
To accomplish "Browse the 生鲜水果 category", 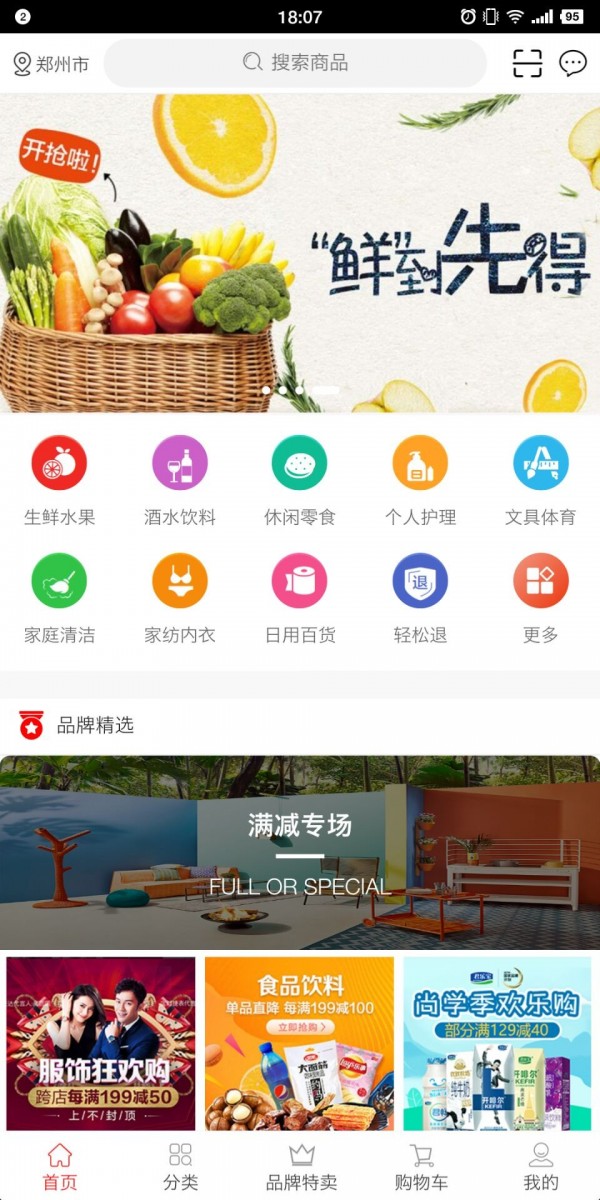I will pos(59,480).
